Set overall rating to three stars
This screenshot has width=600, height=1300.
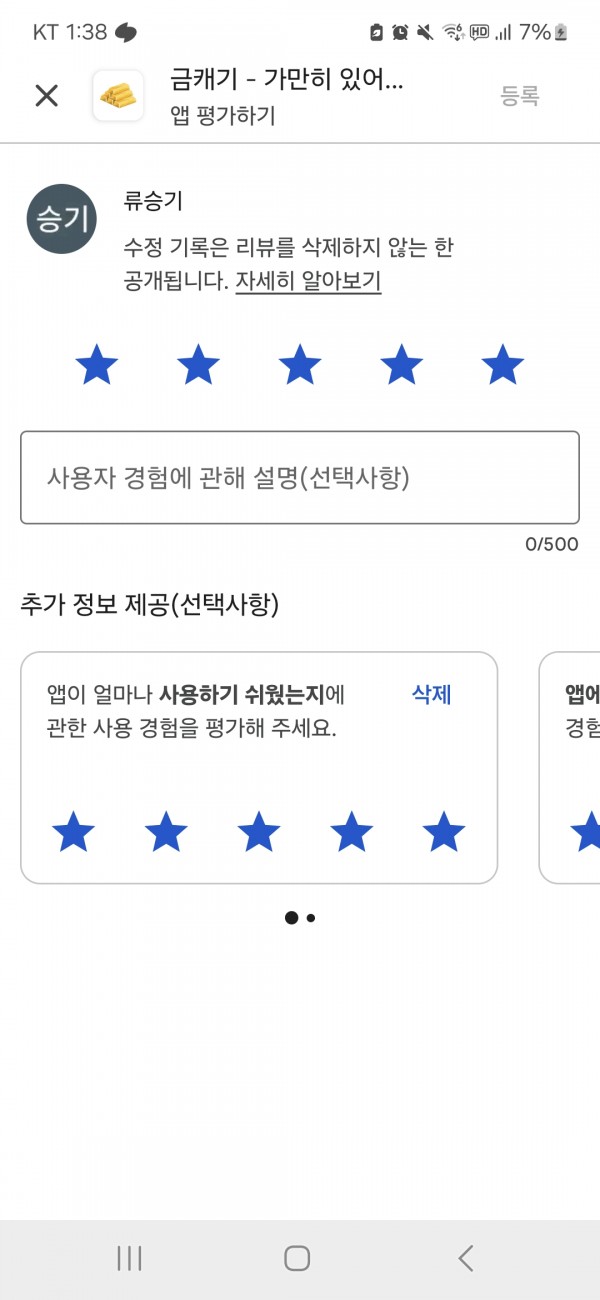pyautogui.click(x=300, y=365)
